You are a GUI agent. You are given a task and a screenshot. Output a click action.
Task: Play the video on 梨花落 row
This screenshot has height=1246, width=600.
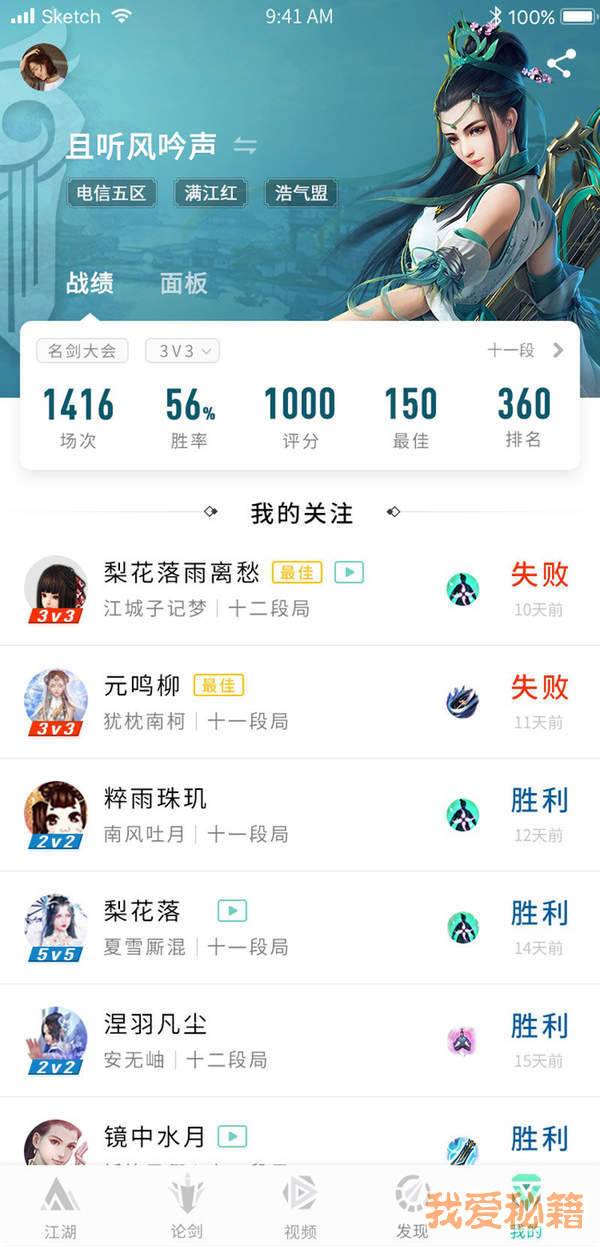point(232,911)
